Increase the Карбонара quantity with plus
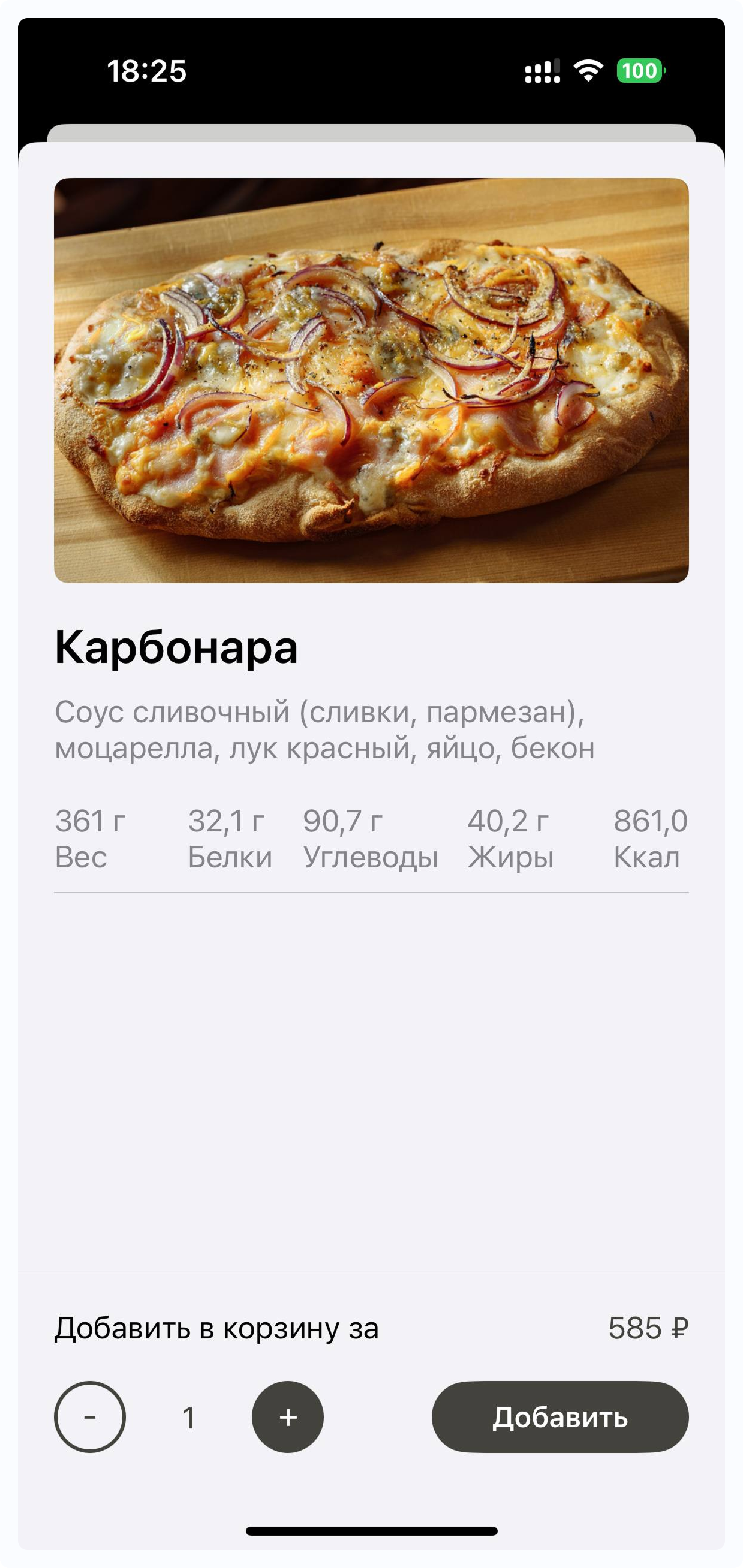 pos(287,1417)
